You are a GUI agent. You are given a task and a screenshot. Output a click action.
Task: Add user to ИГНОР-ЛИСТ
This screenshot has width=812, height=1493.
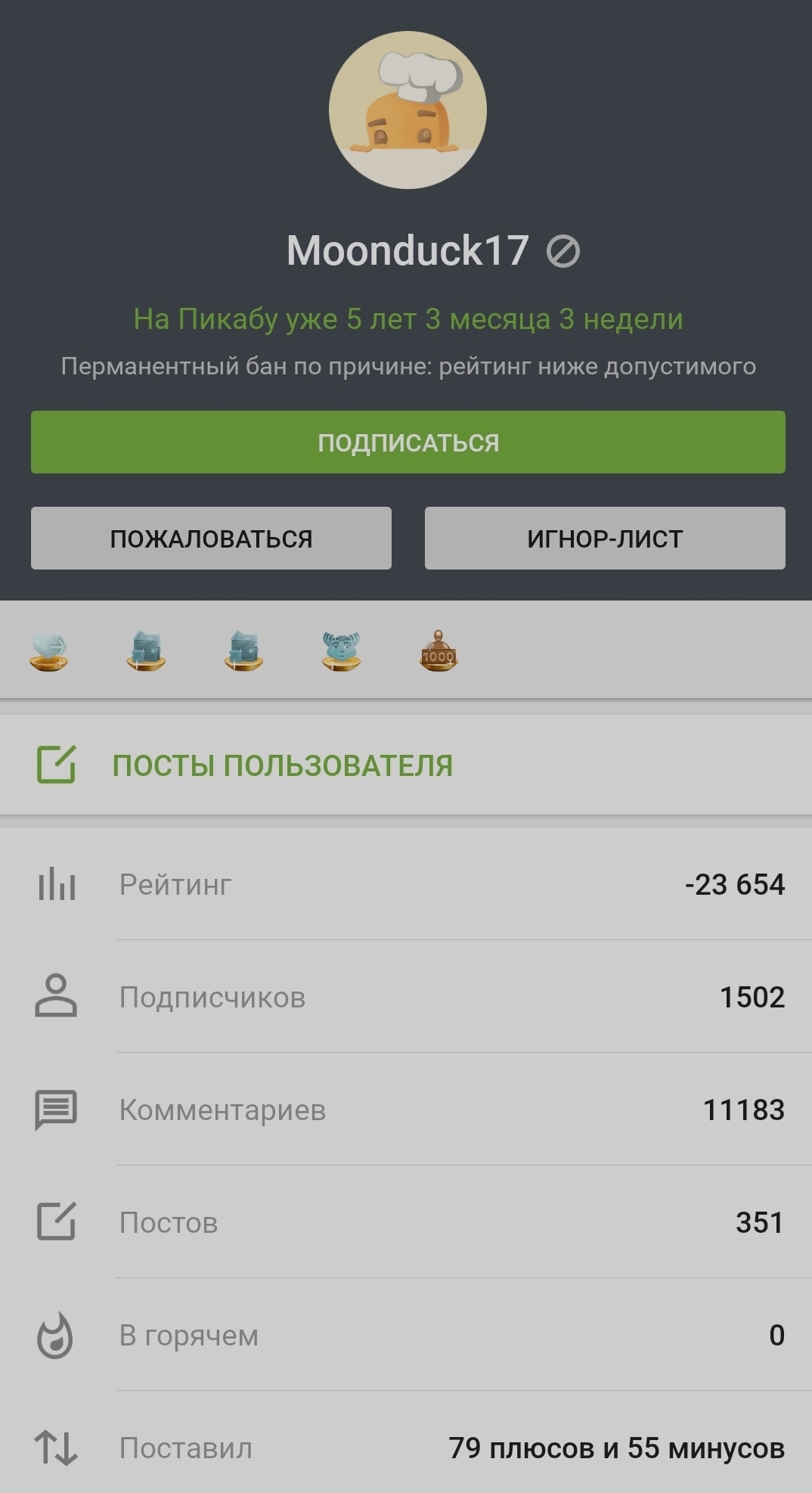coord(605,539)
